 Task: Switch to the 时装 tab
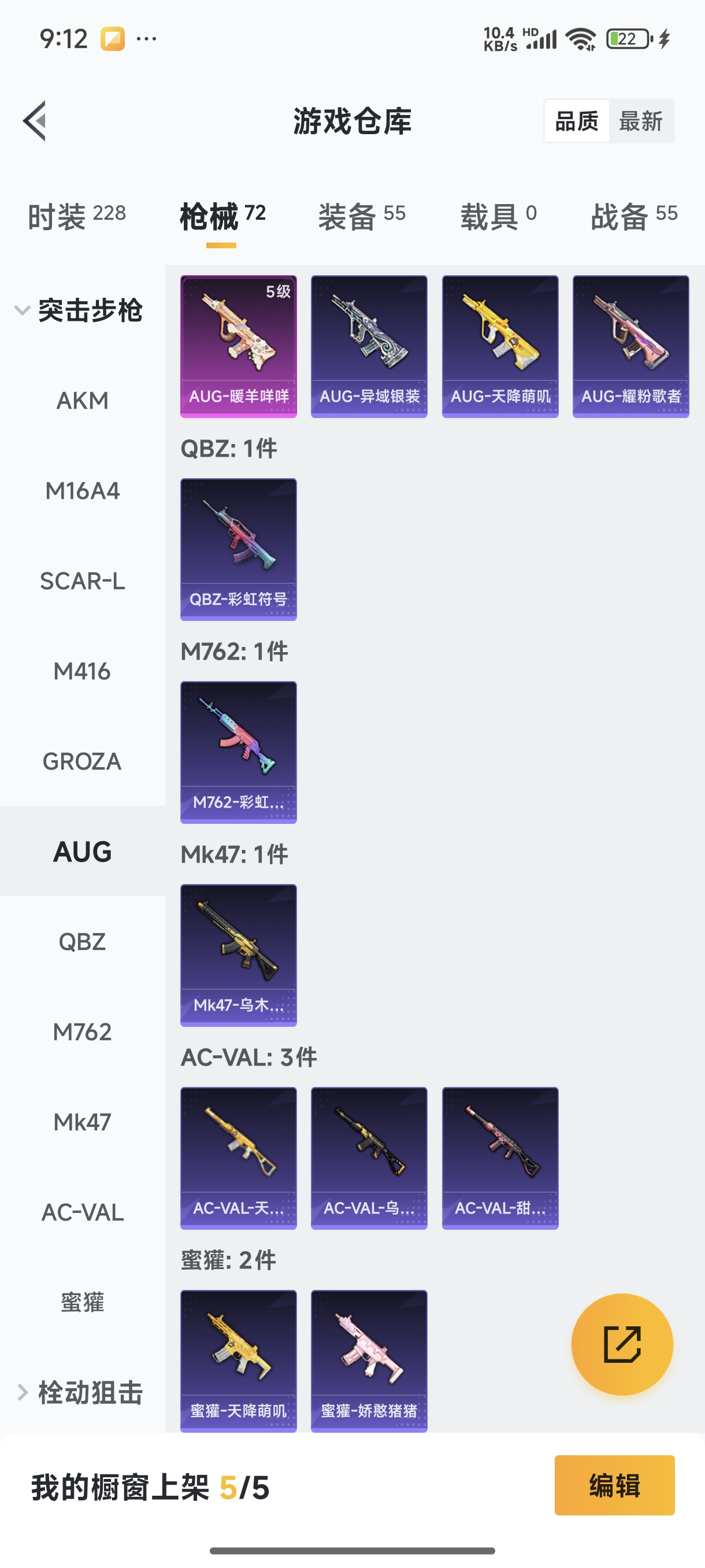coord(77,216)
